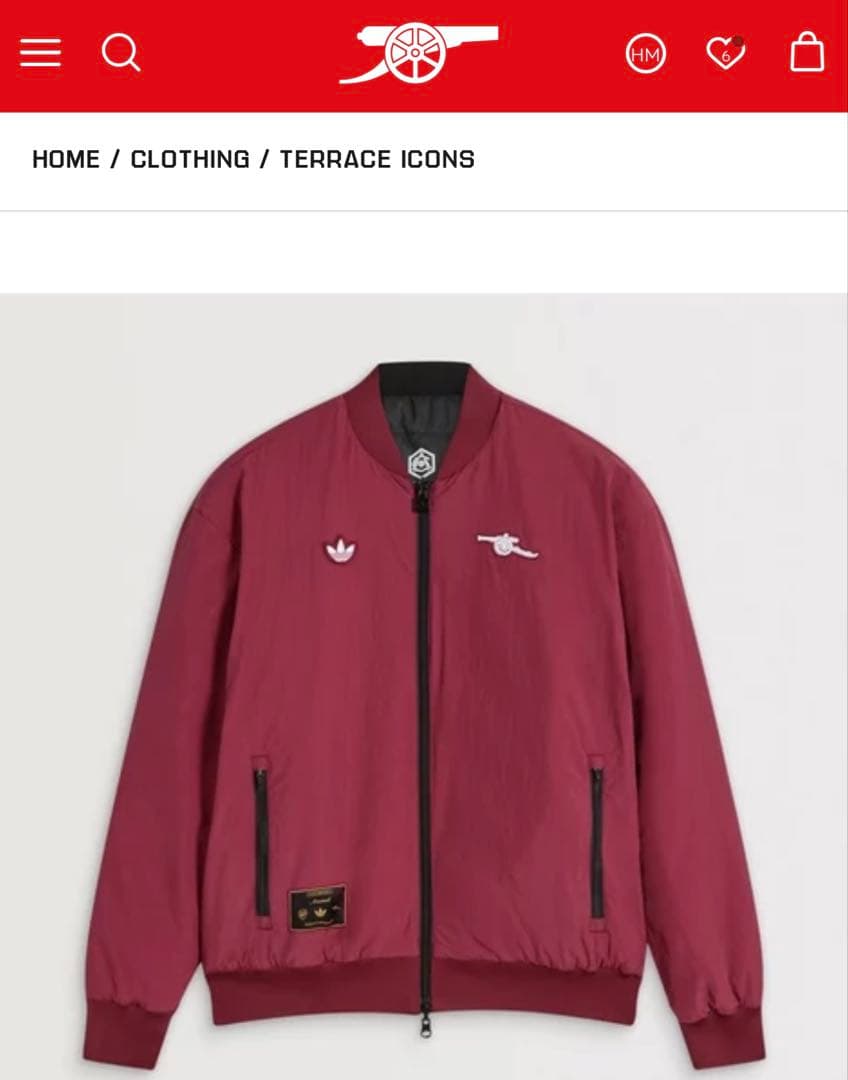Open CLOTHING in the breadcrumb

190,159
